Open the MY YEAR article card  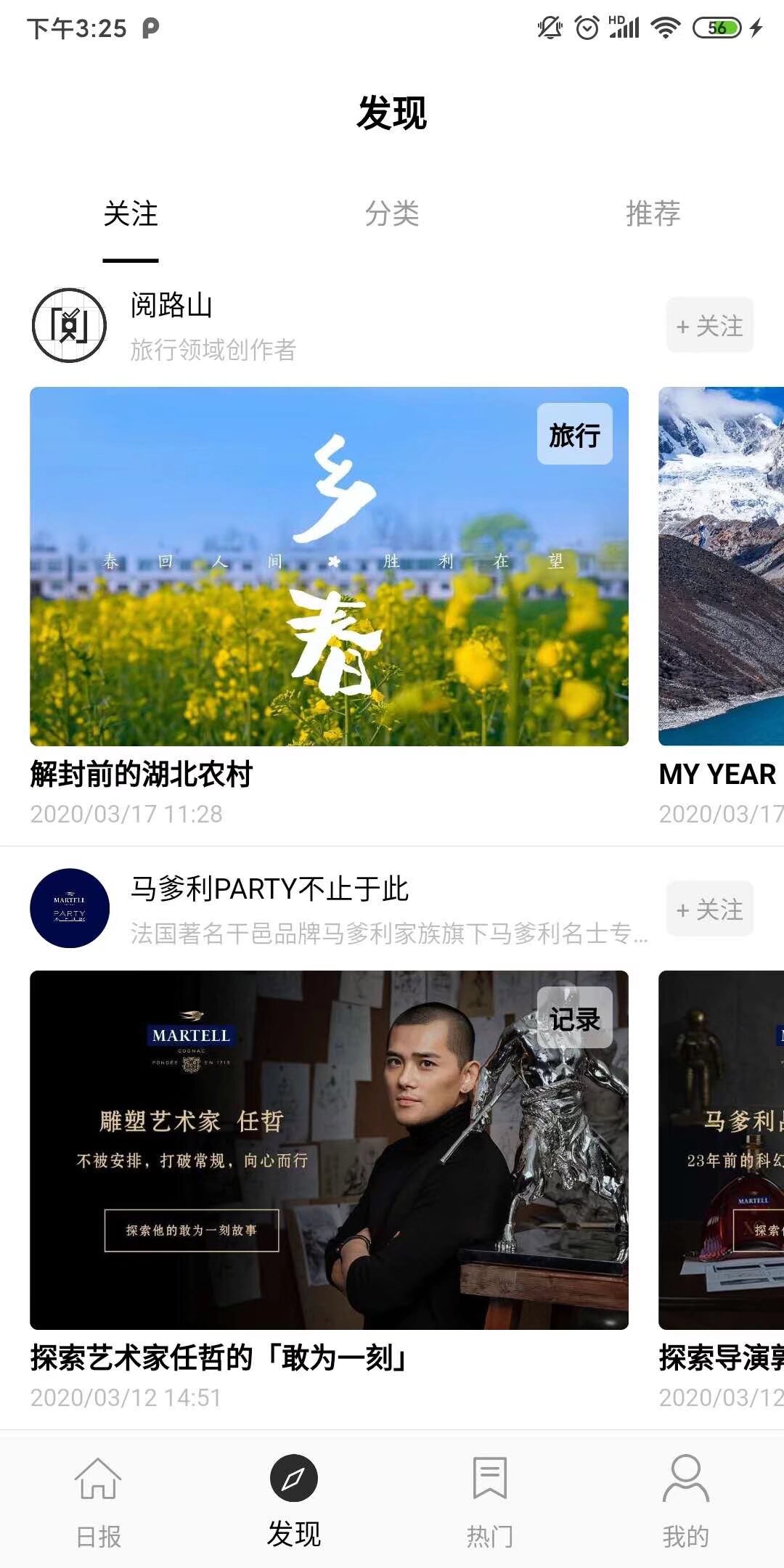point(721,567)
